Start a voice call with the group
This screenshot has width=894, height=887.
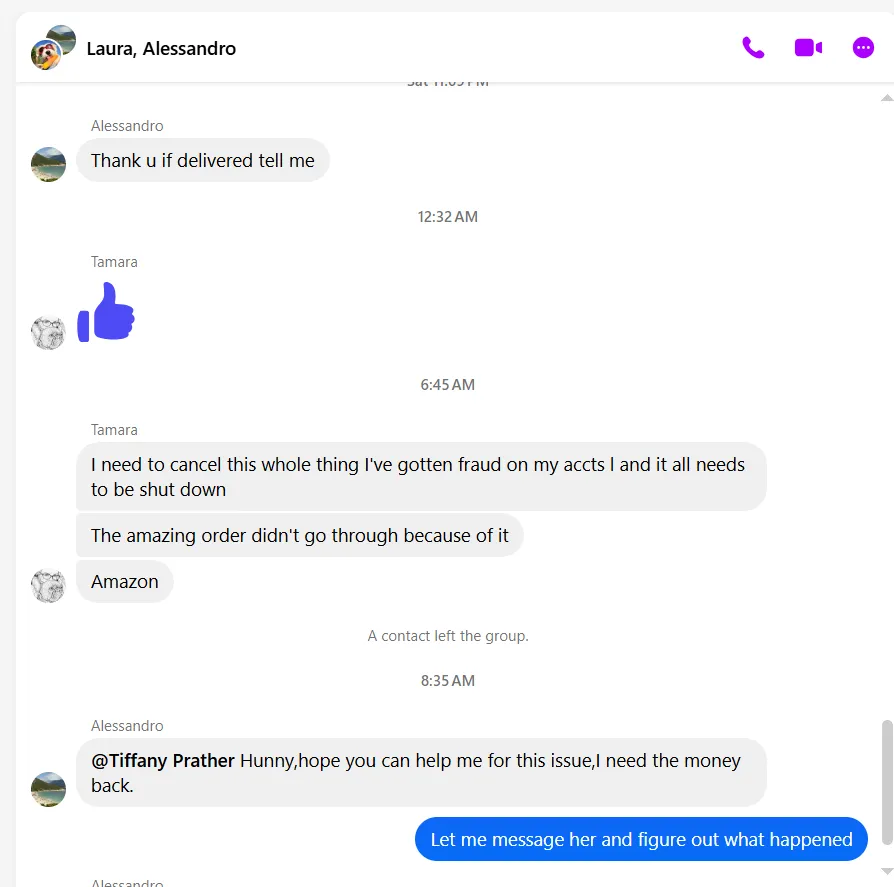point(753,48)
